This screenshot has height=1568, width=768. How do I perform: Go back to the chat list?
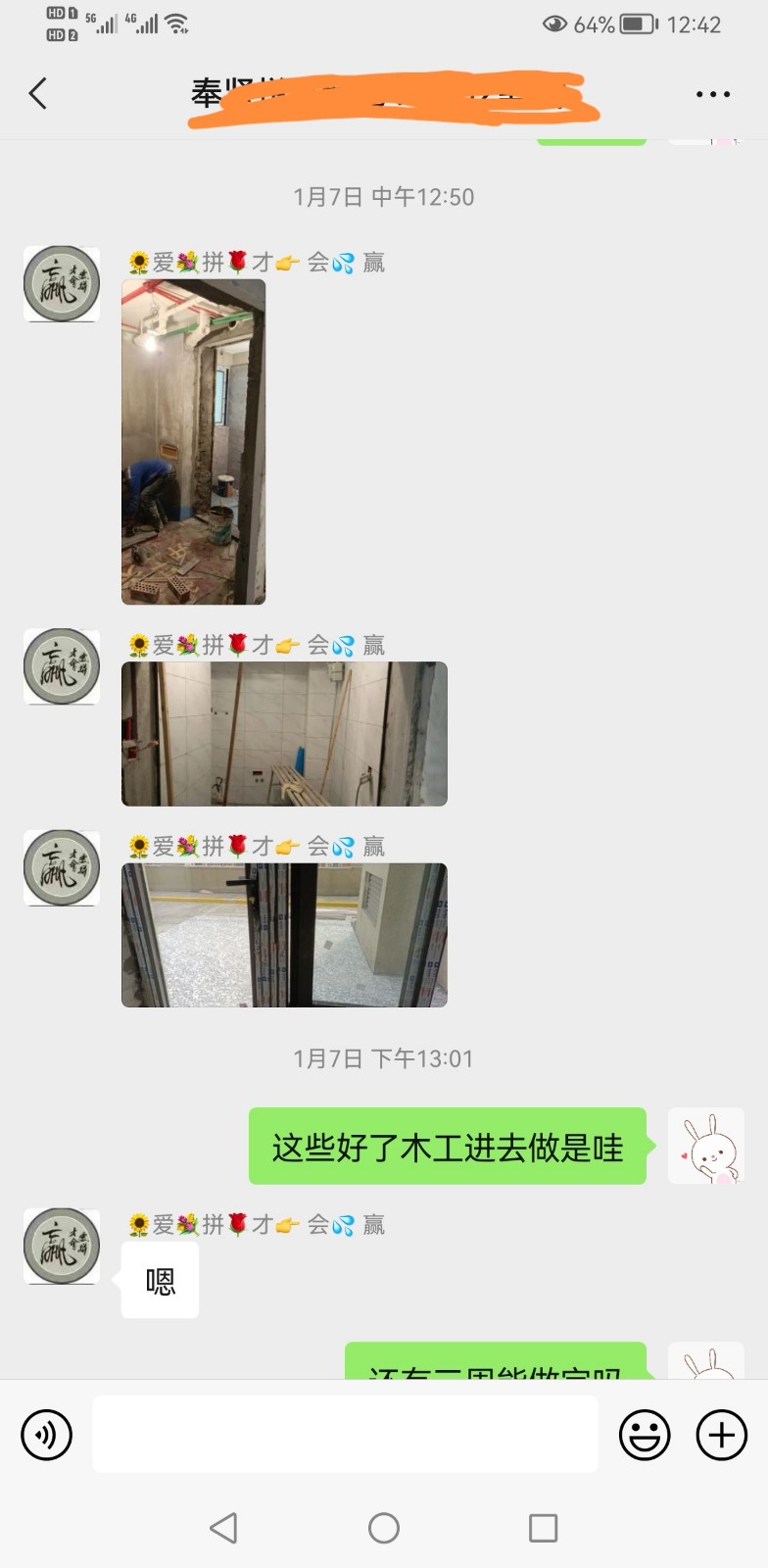[x=38, y=94]
